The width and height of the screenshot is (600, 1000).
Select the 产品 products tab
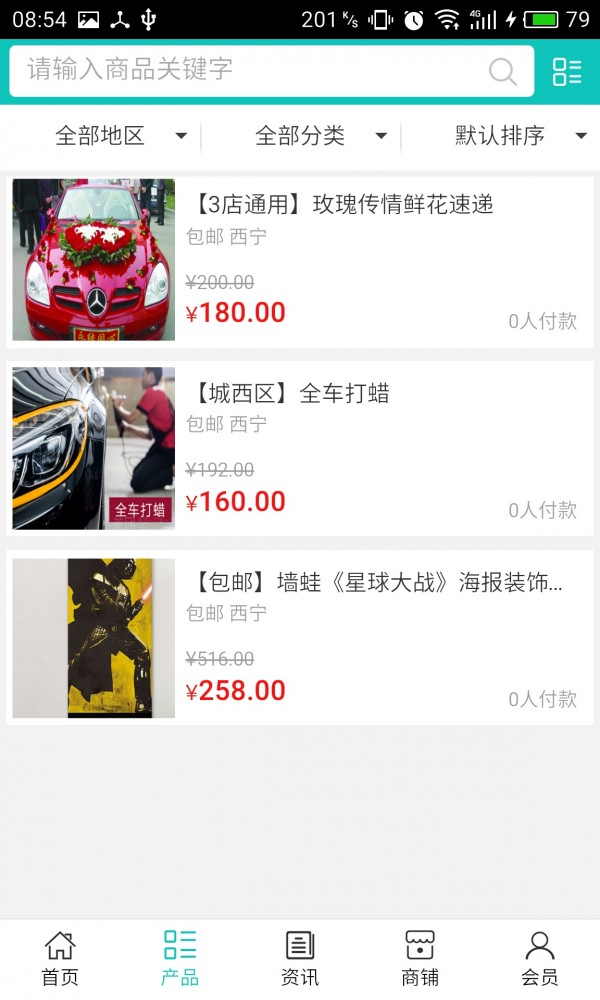(180, 959)
